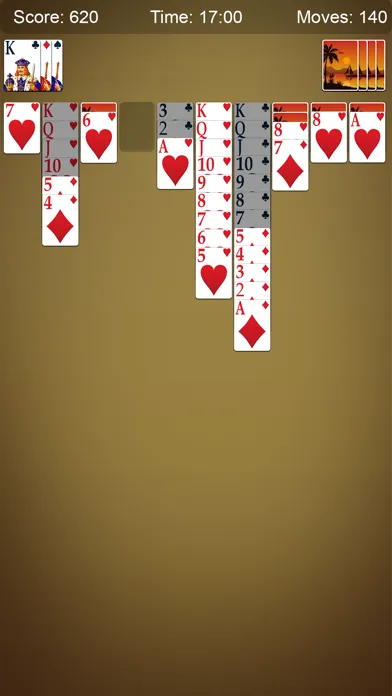Image resolution: width=392 pixels, height=696 pixels.
Task: Tap the ace of hearts in the last column
Action: tap(368, 137)
